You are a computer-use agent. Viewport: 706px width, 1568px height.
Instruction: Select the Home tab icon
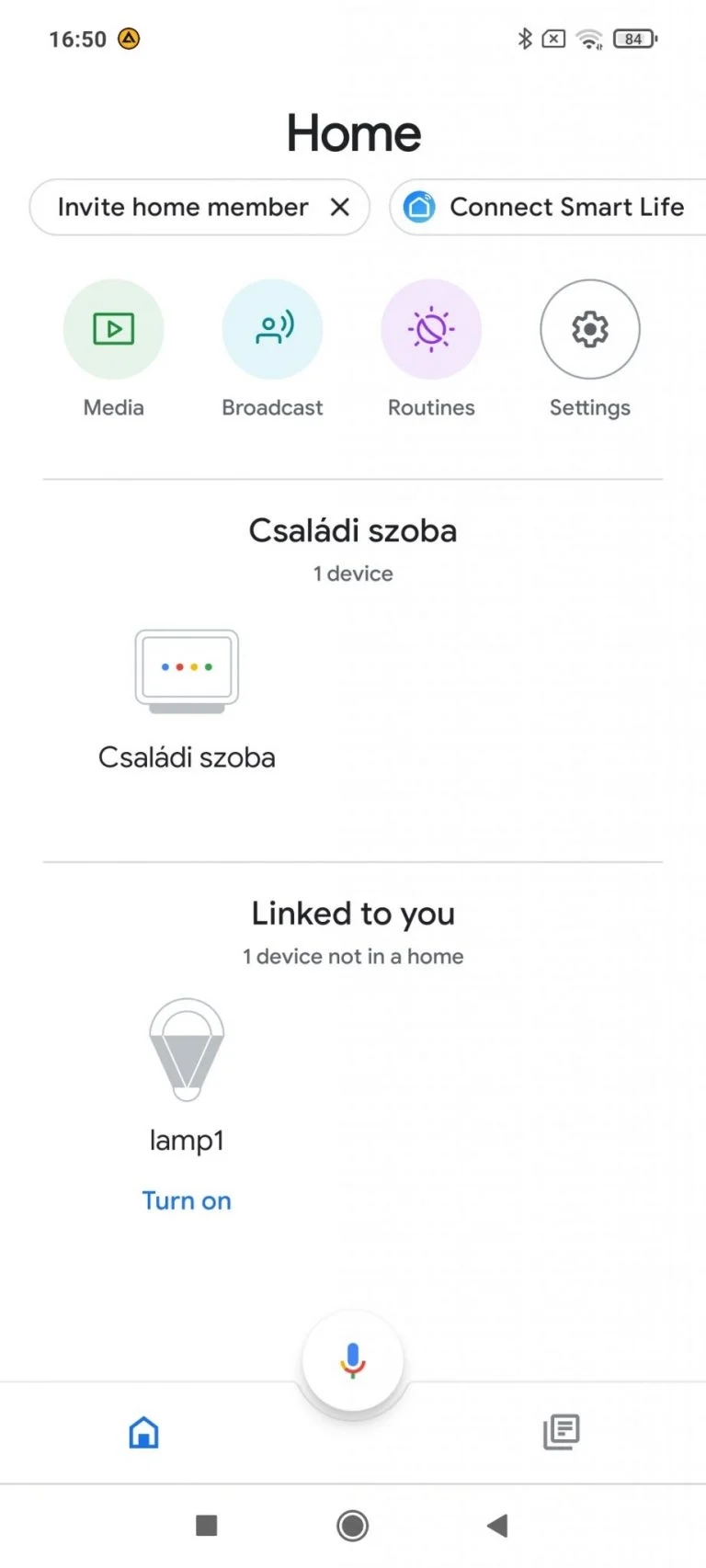tap(143, 1432)
